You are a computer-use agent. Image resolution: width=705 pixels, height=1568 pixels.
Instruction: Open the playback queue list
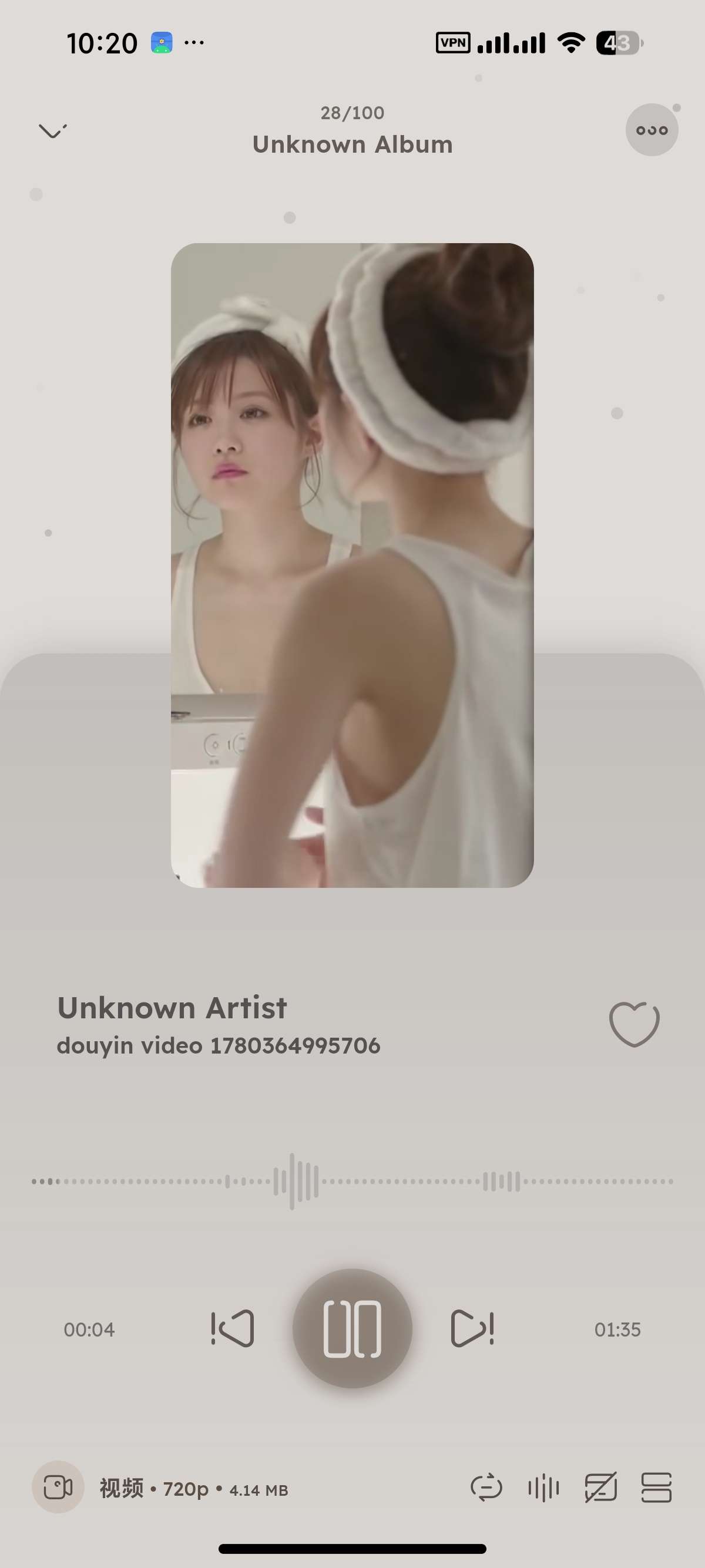tap(656, 1488)
